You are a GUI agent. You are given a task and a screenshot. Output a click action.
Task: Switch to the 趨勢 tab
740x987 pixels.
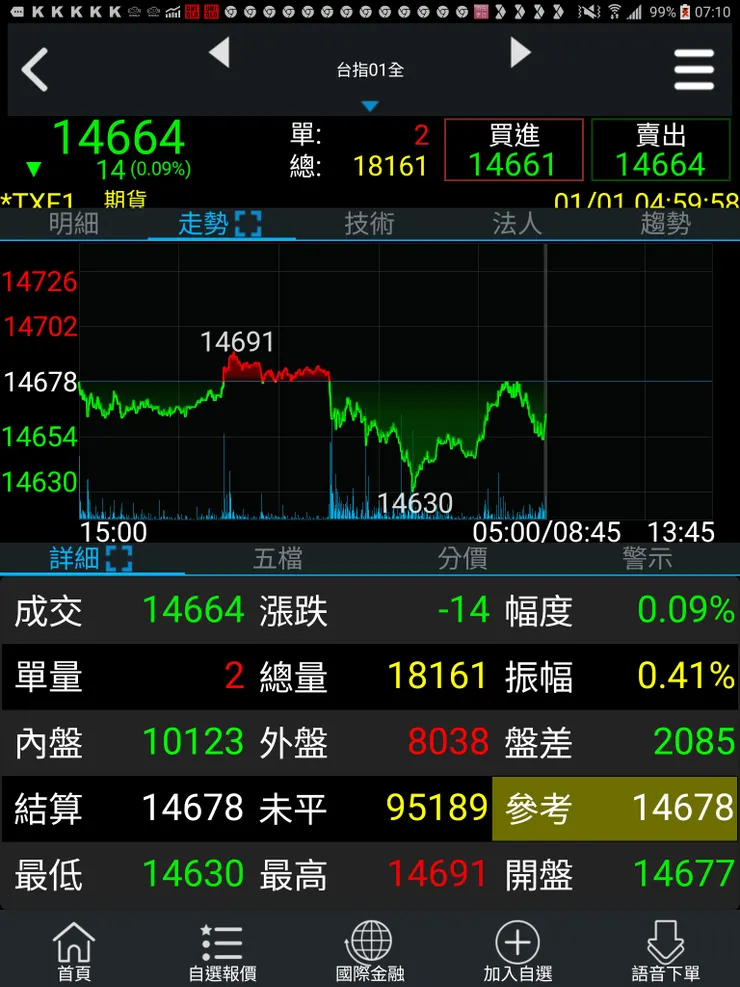(665, 224)
